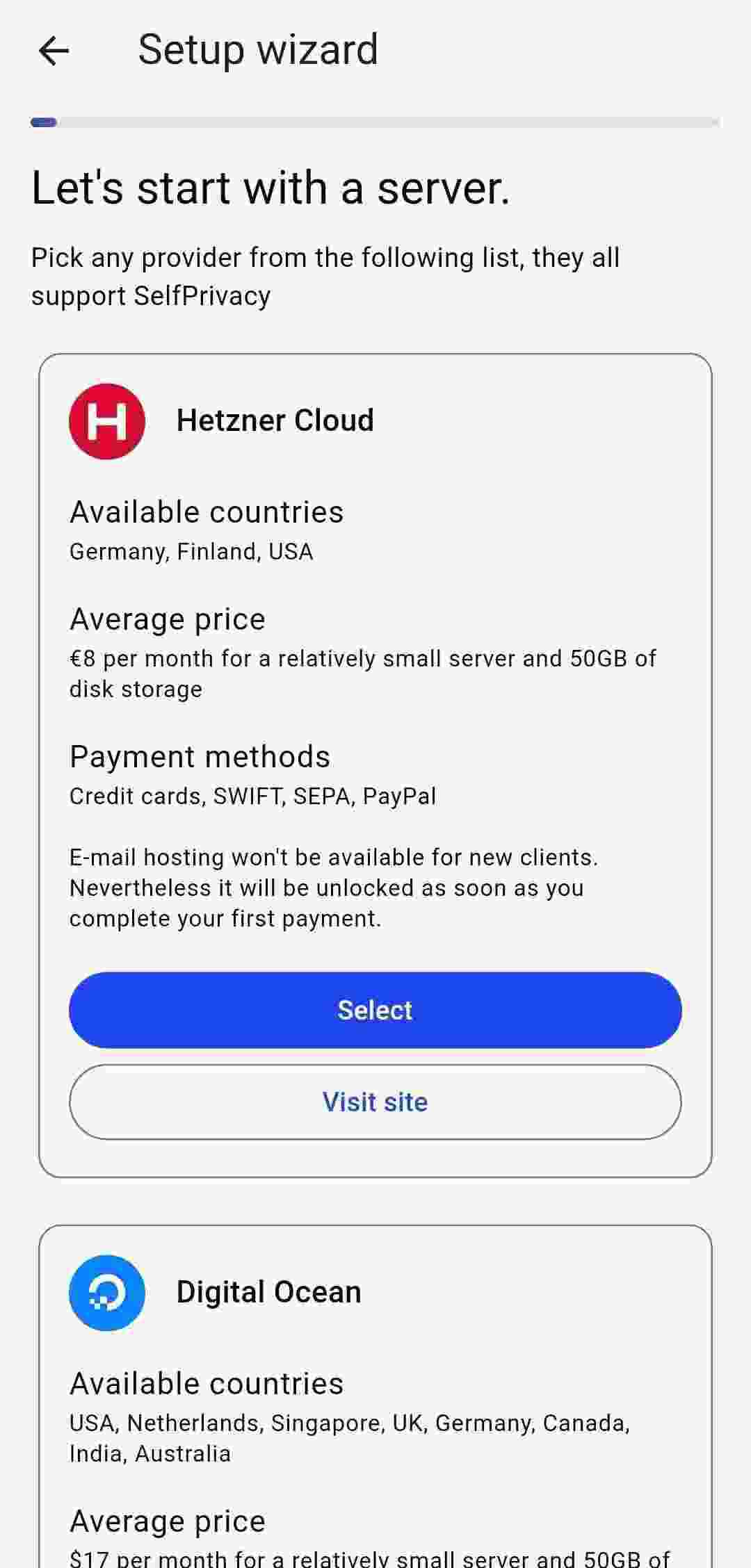This screenshot has height=1568, width=751.
Task: Visit the Hetzner Cloud site
Action: pos(375,1102)
